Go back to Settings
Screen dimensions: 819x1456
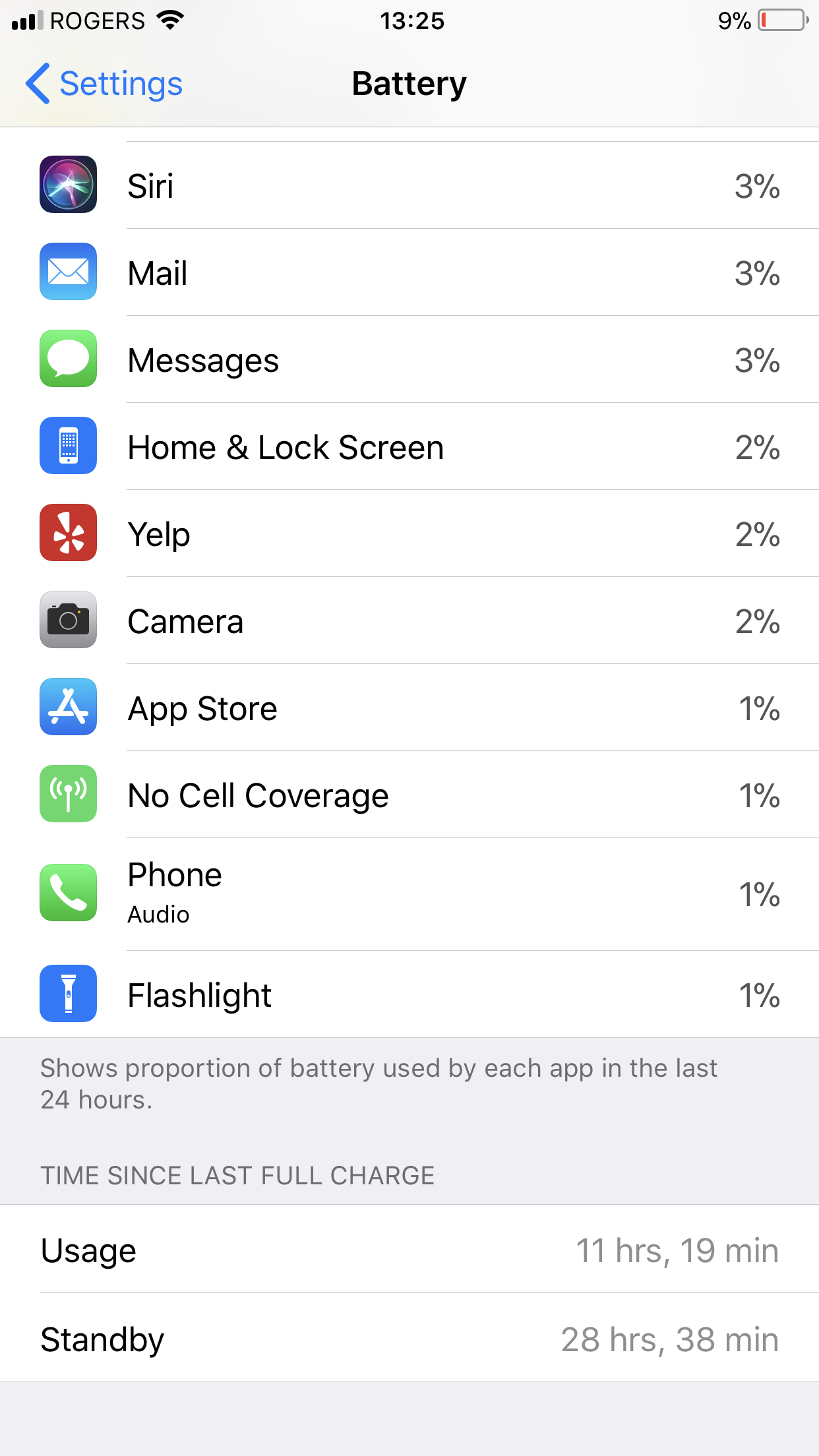[x=104, y=84]
